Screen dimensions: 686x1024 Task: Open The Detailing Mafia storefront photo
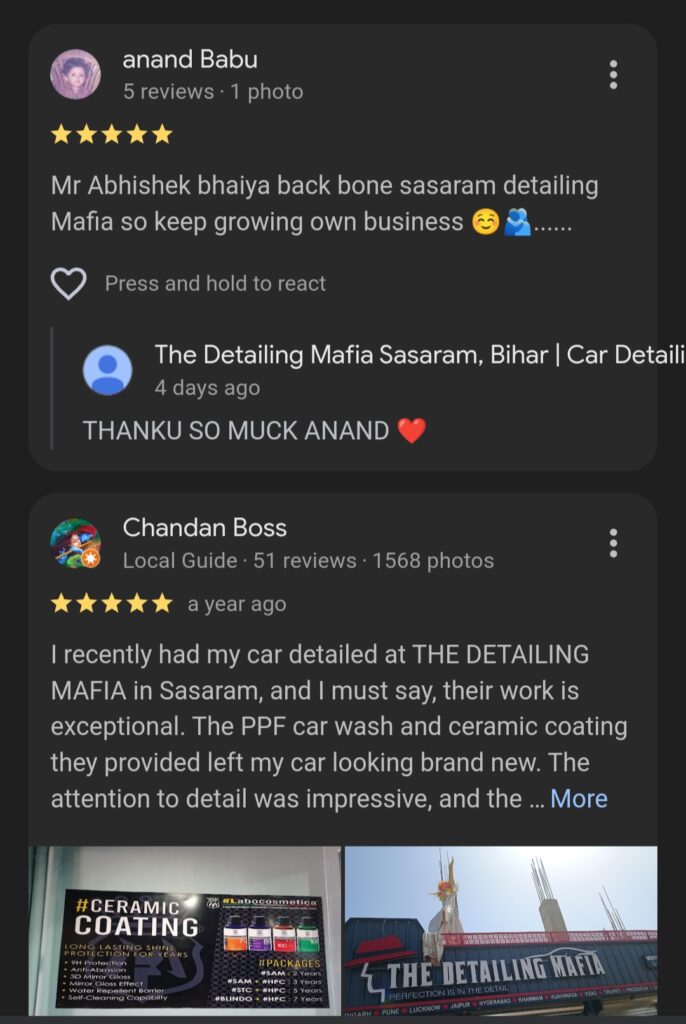(500, 930)
